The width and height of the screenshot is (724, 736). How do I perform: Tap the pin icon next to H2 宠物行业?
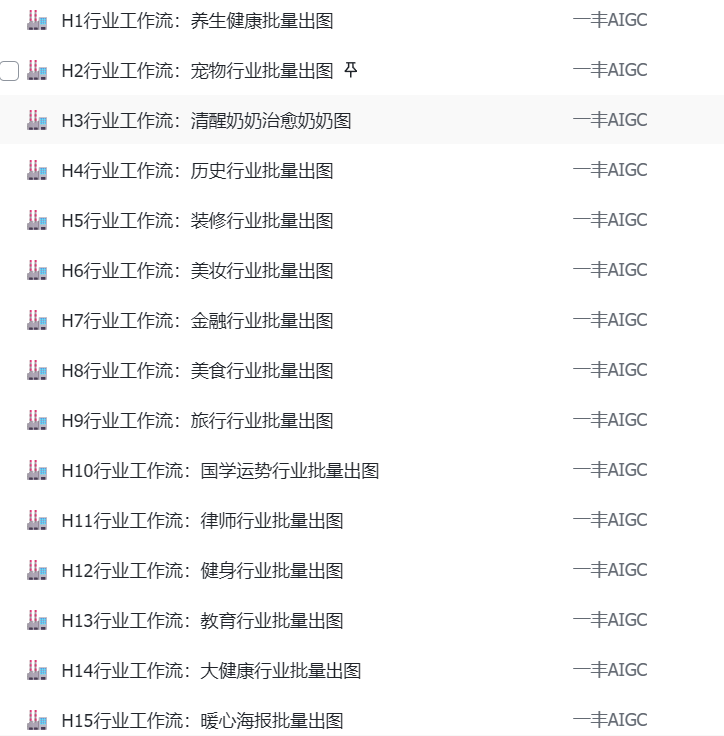350,70
